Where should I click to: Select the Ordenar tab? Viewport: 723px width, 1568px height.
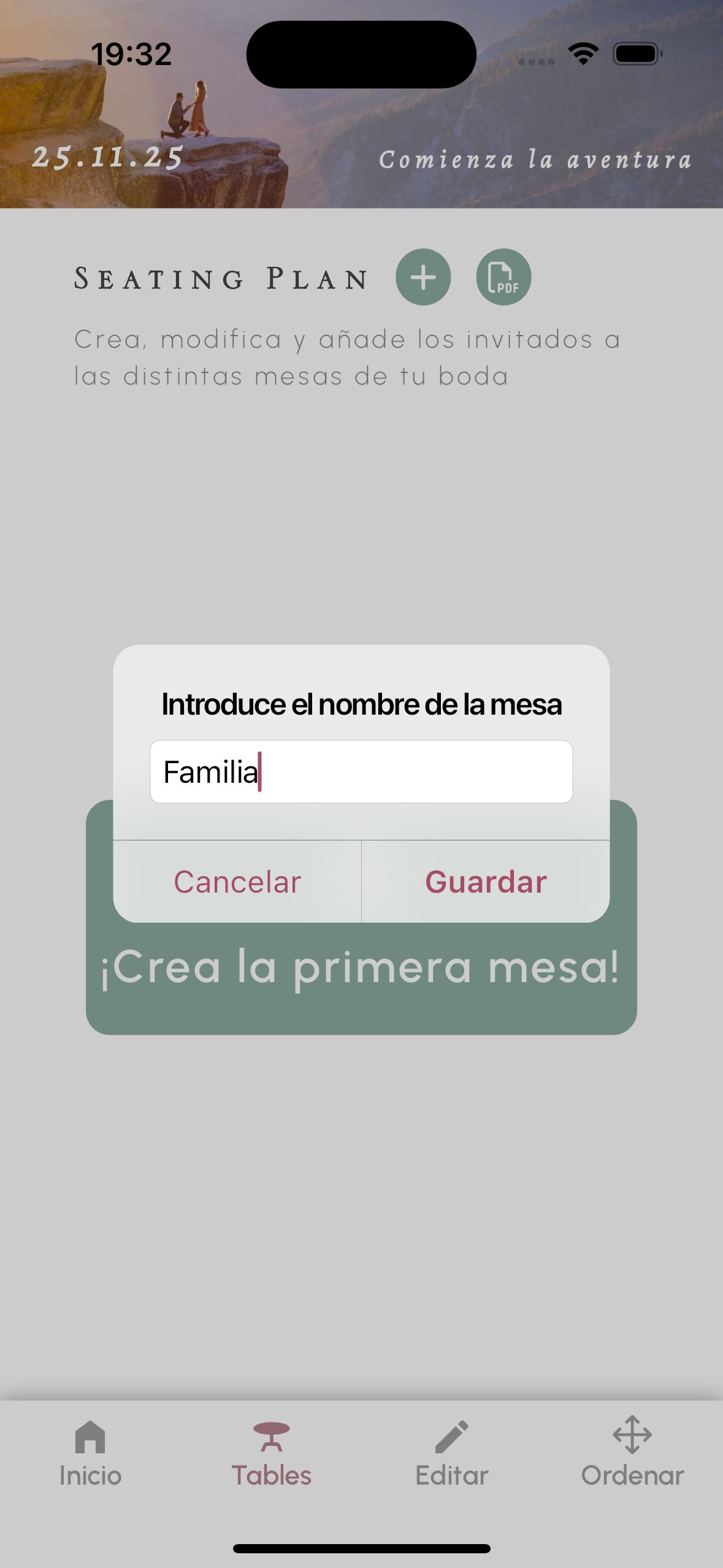coord(632,1453)
